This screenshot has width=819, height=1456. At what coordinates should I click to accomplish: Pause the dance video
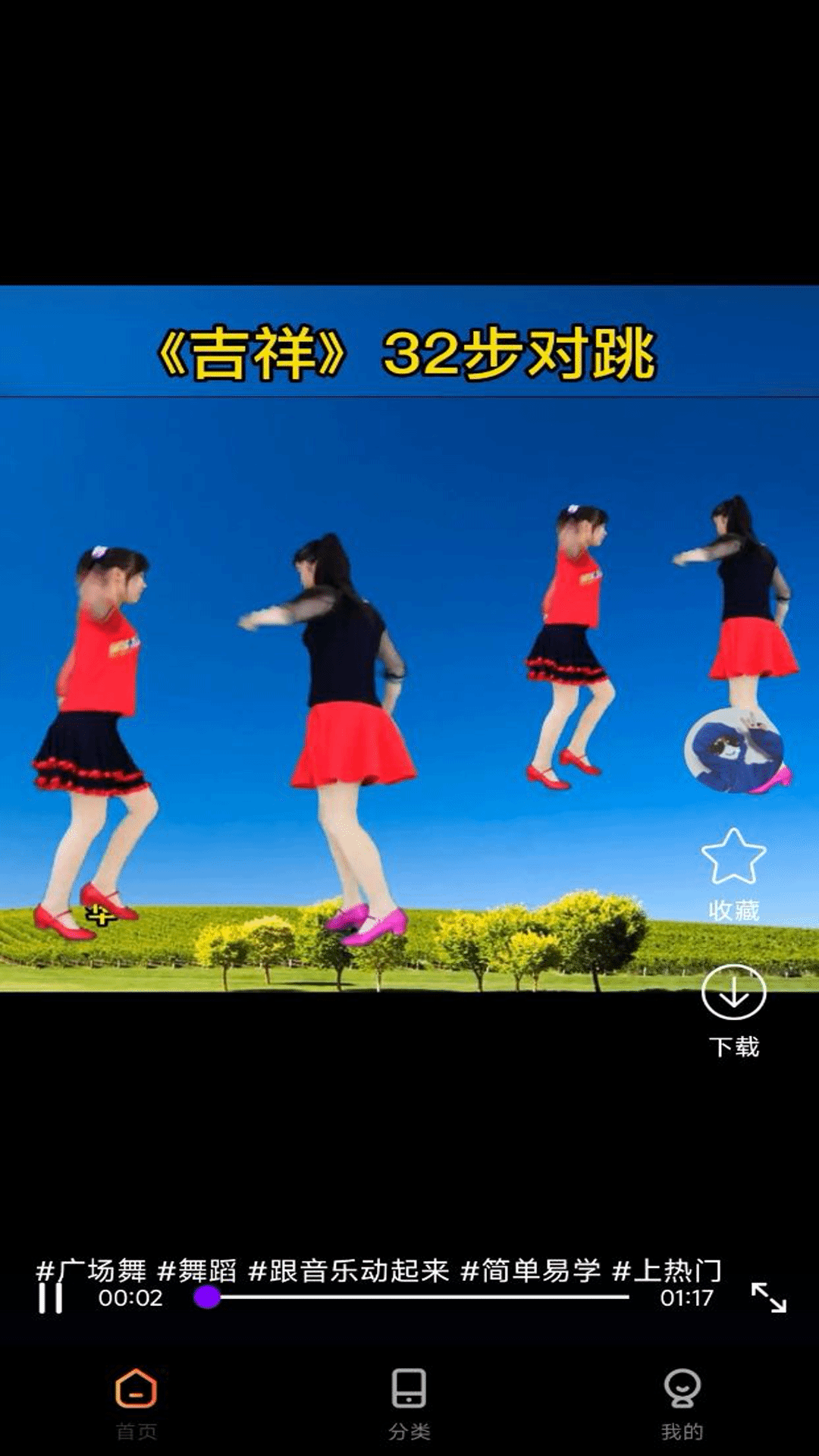point(51,1298)
